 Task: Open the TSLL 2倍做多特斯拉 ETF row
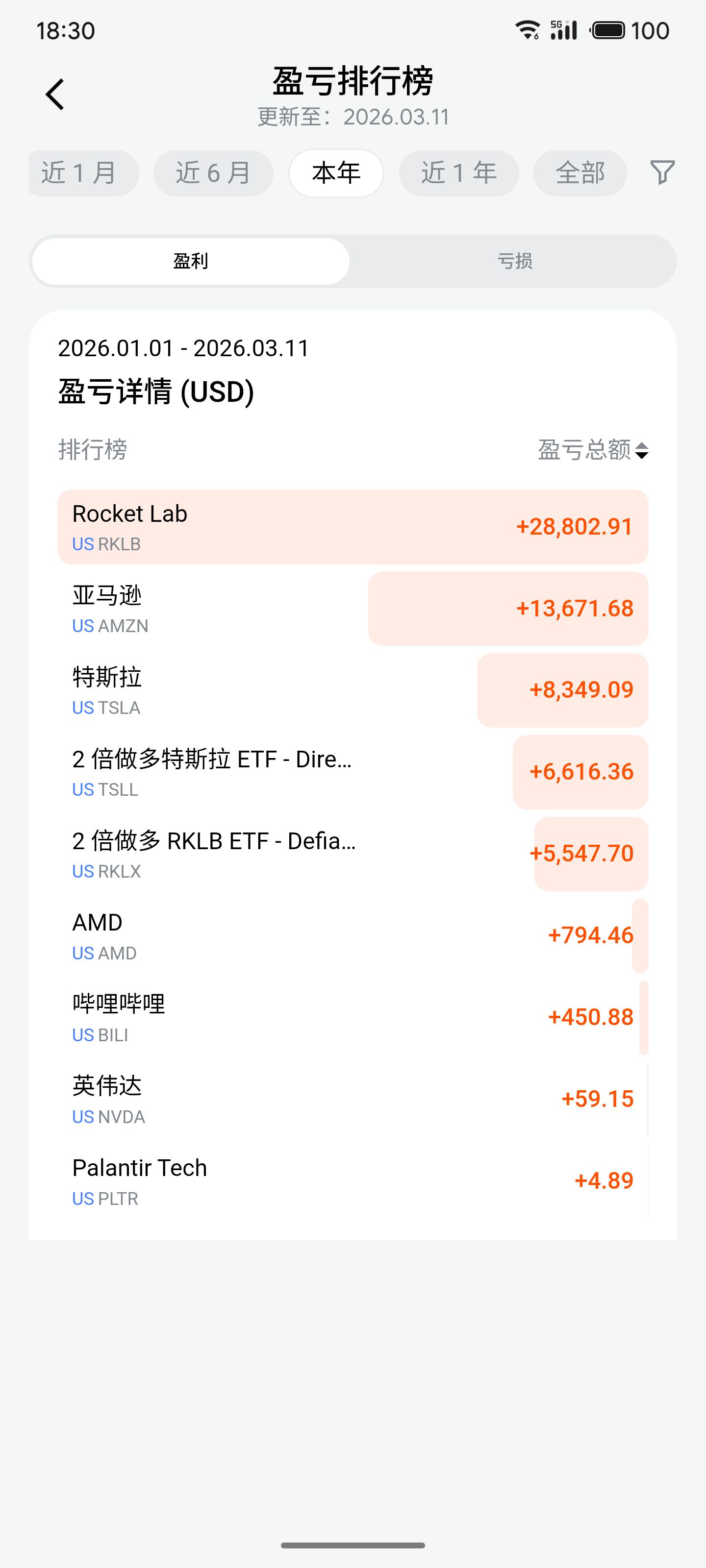[353, 772]
